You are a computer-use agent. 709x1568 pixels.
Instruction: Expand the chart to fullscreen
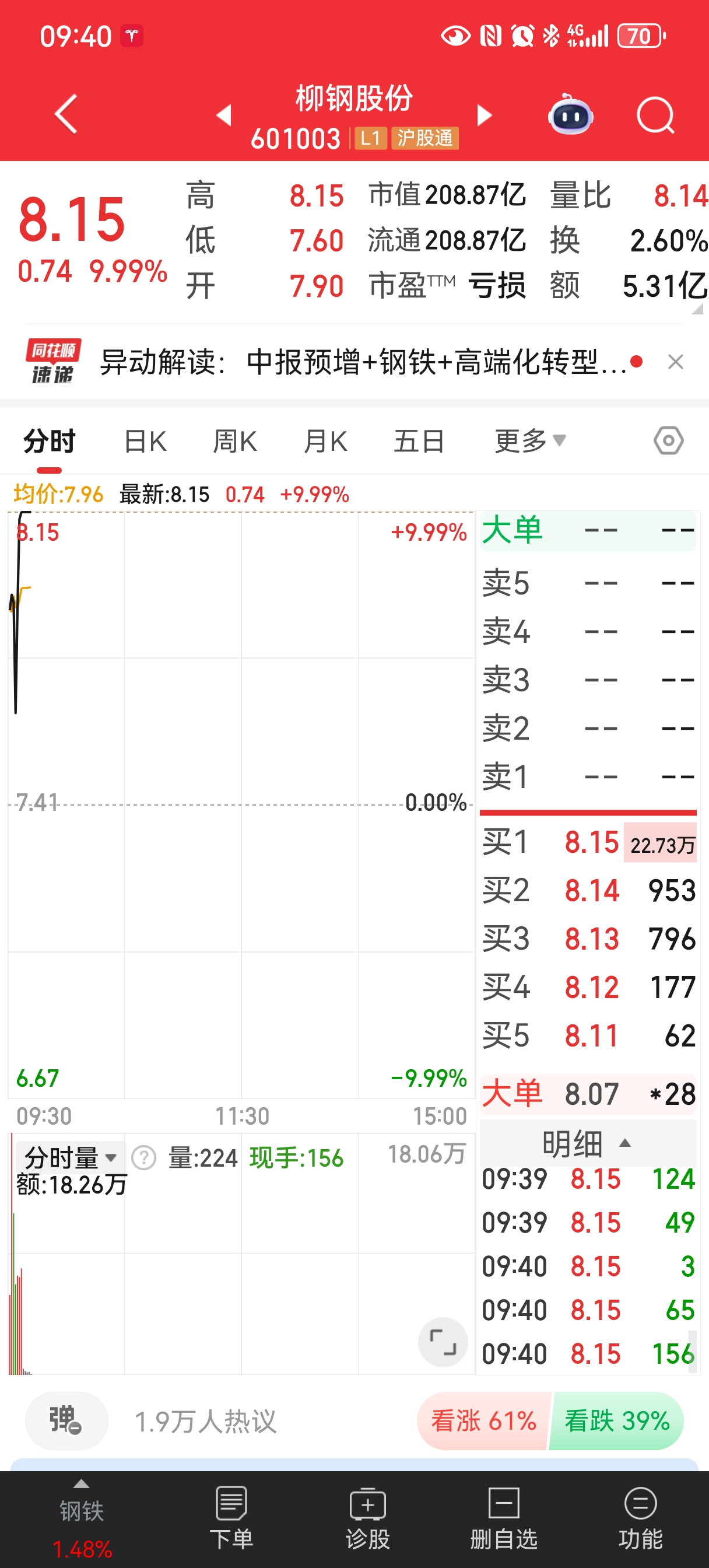click(443, 1342)
